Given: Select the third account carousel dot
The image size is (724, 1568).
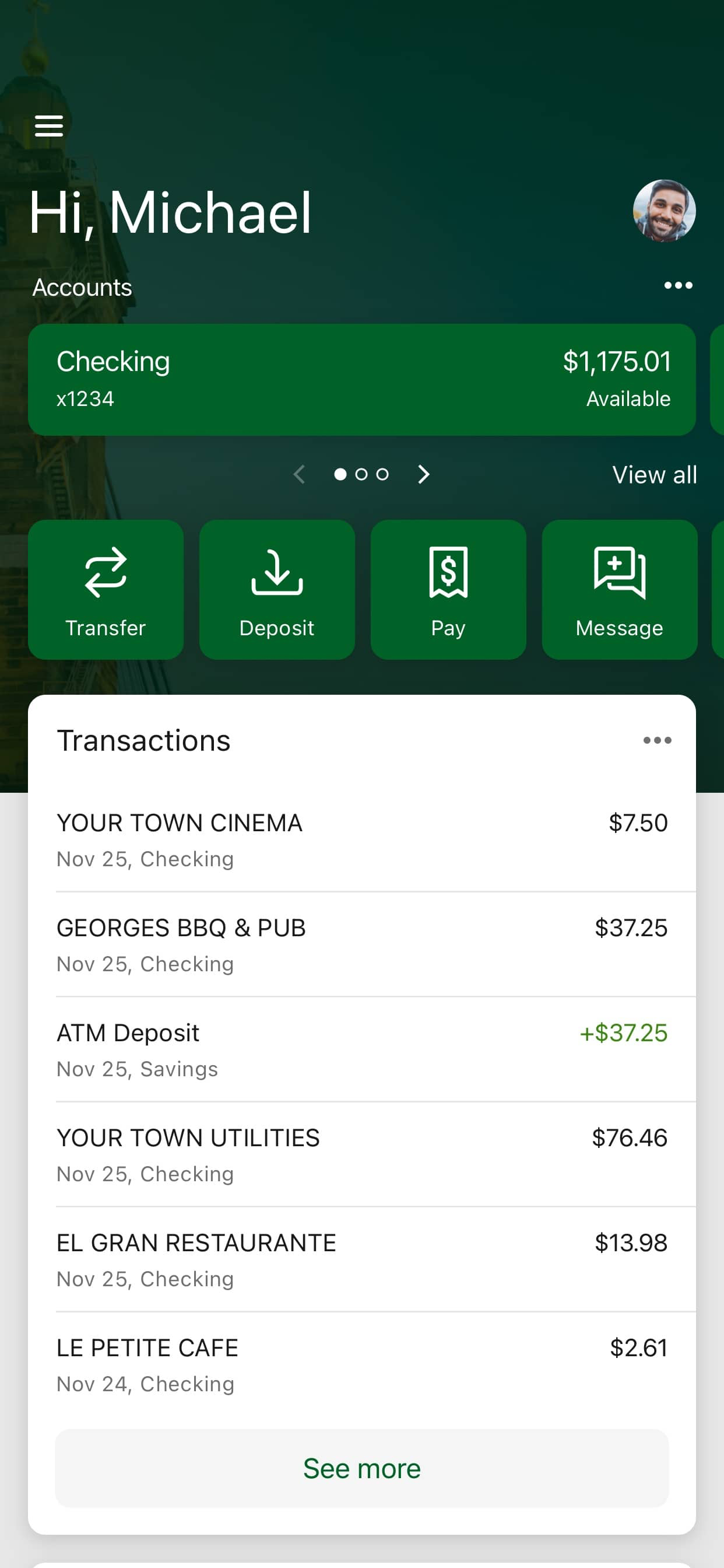Looking at the screenshot, I should (x=381, y=474).
